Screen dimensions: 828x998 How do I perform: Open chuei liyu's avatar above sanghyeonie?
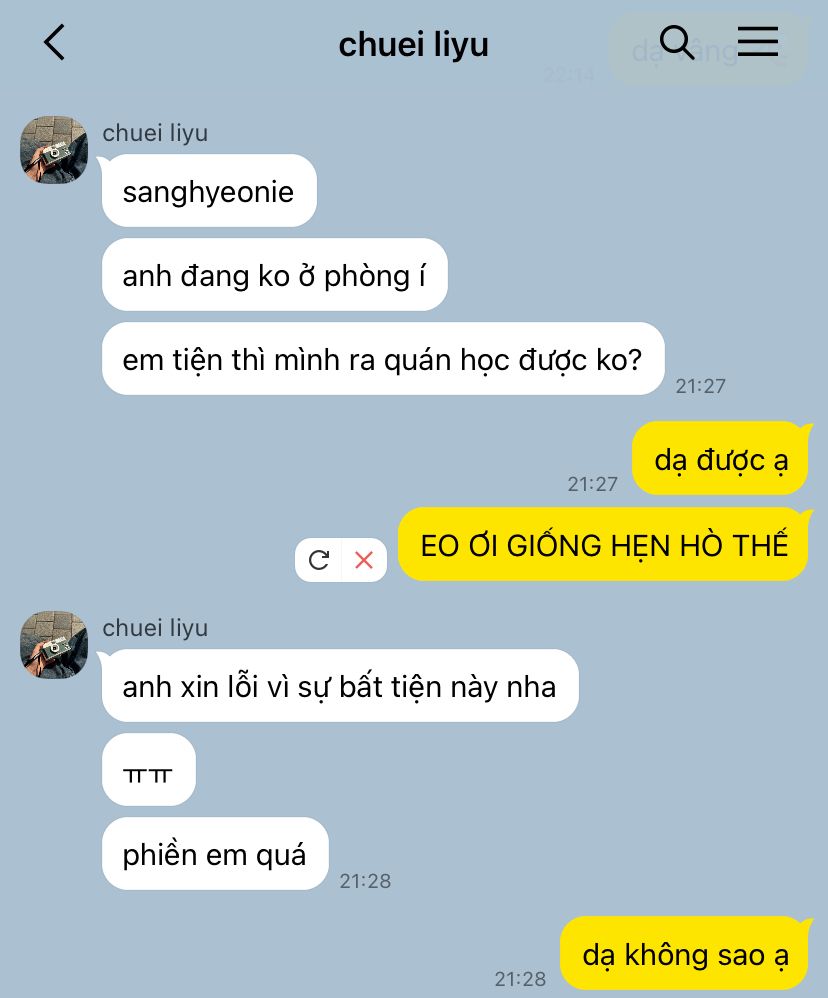coord(54,149)
